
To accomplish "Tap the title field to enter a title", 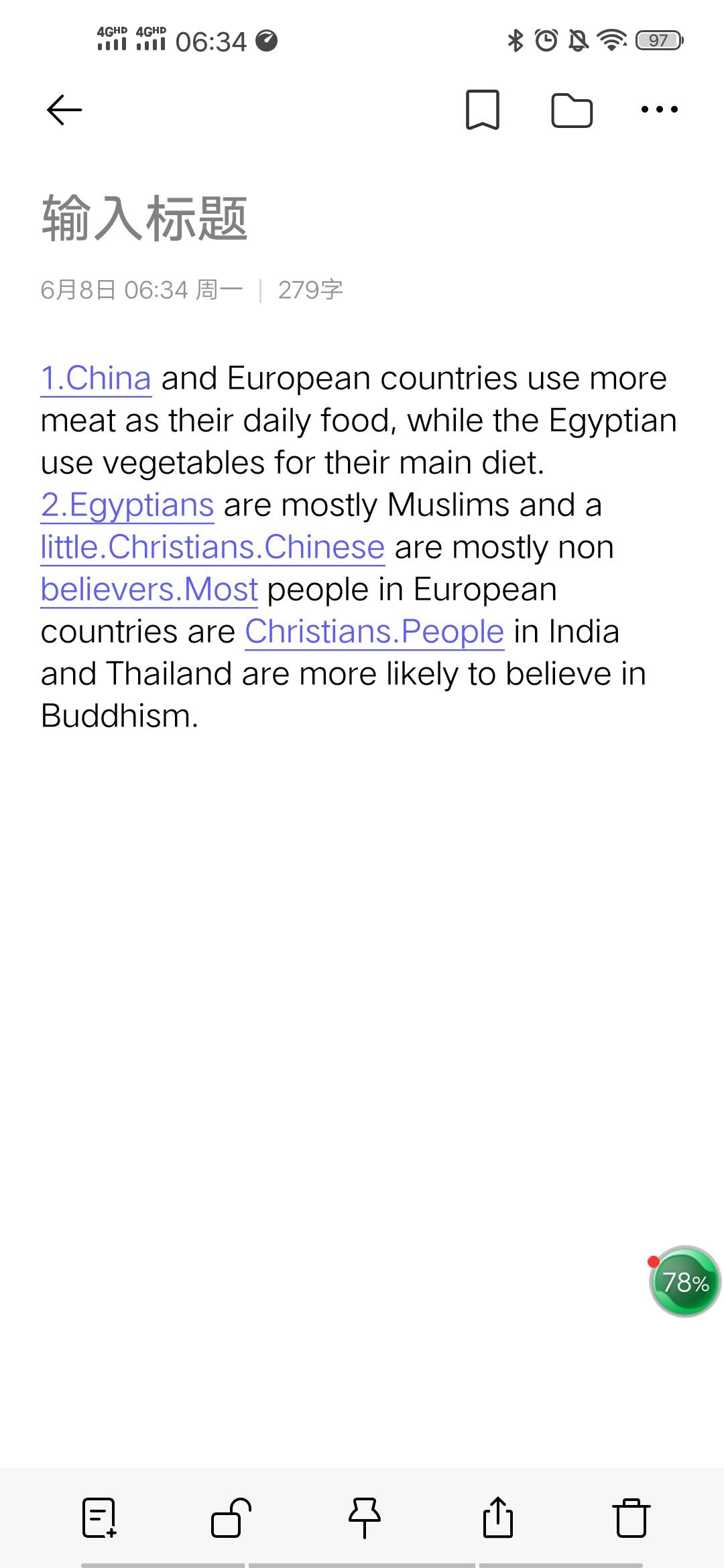I will [145, 218].
